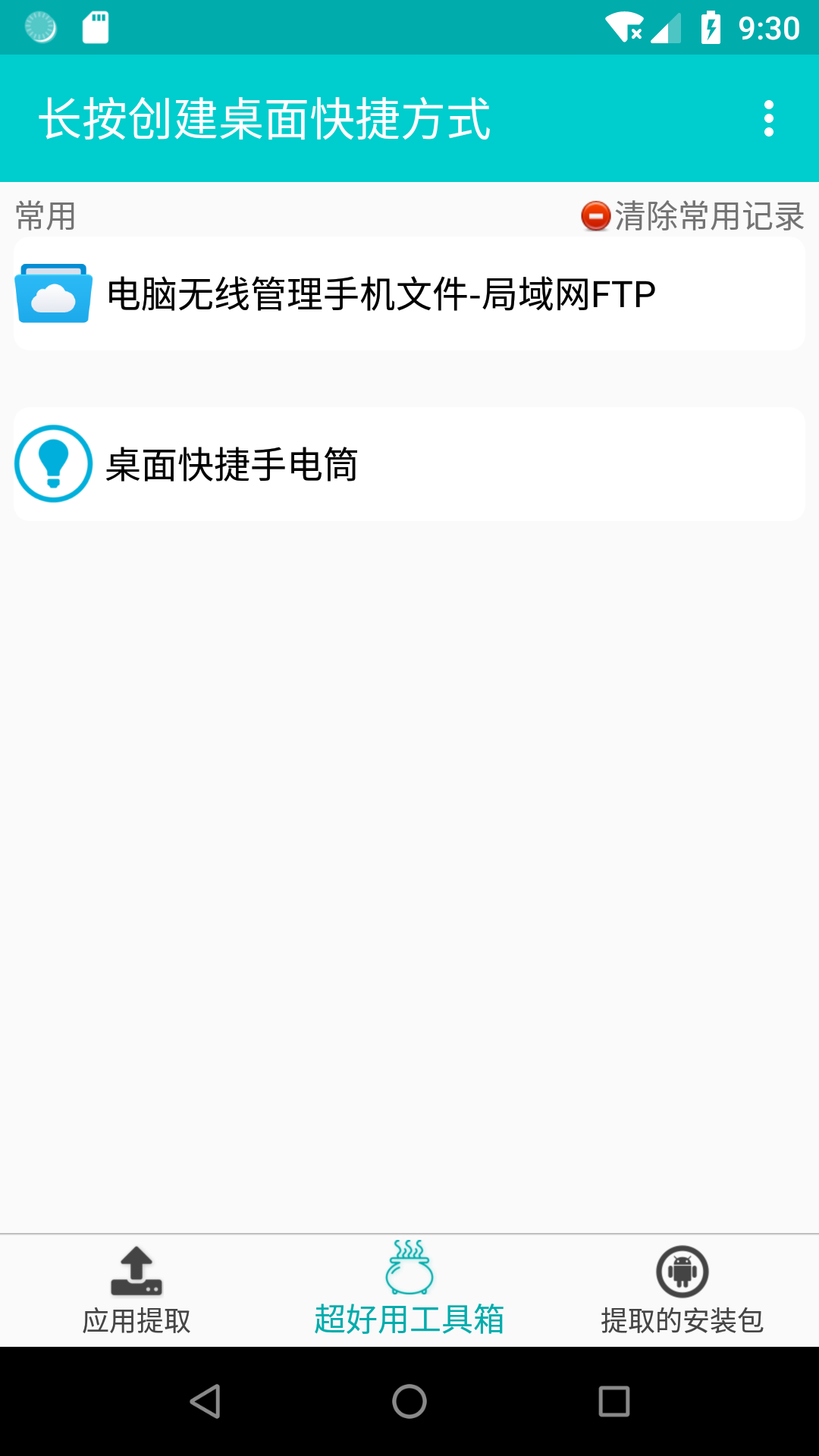
Task: Tap the lightbulb icon beside 桌面快捷手电筒
Action: click(x=52, y=463)
